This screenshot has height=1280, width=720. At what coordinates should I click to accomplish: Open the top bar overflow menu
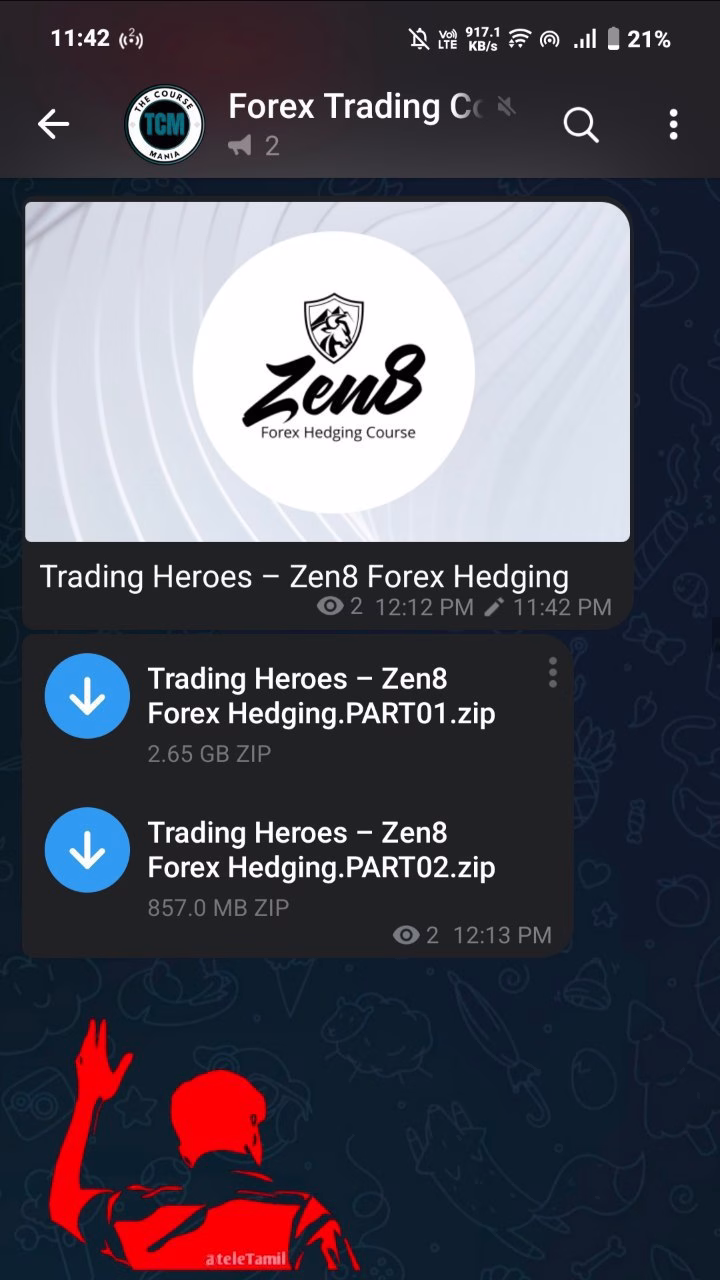(x=673, y=125)
